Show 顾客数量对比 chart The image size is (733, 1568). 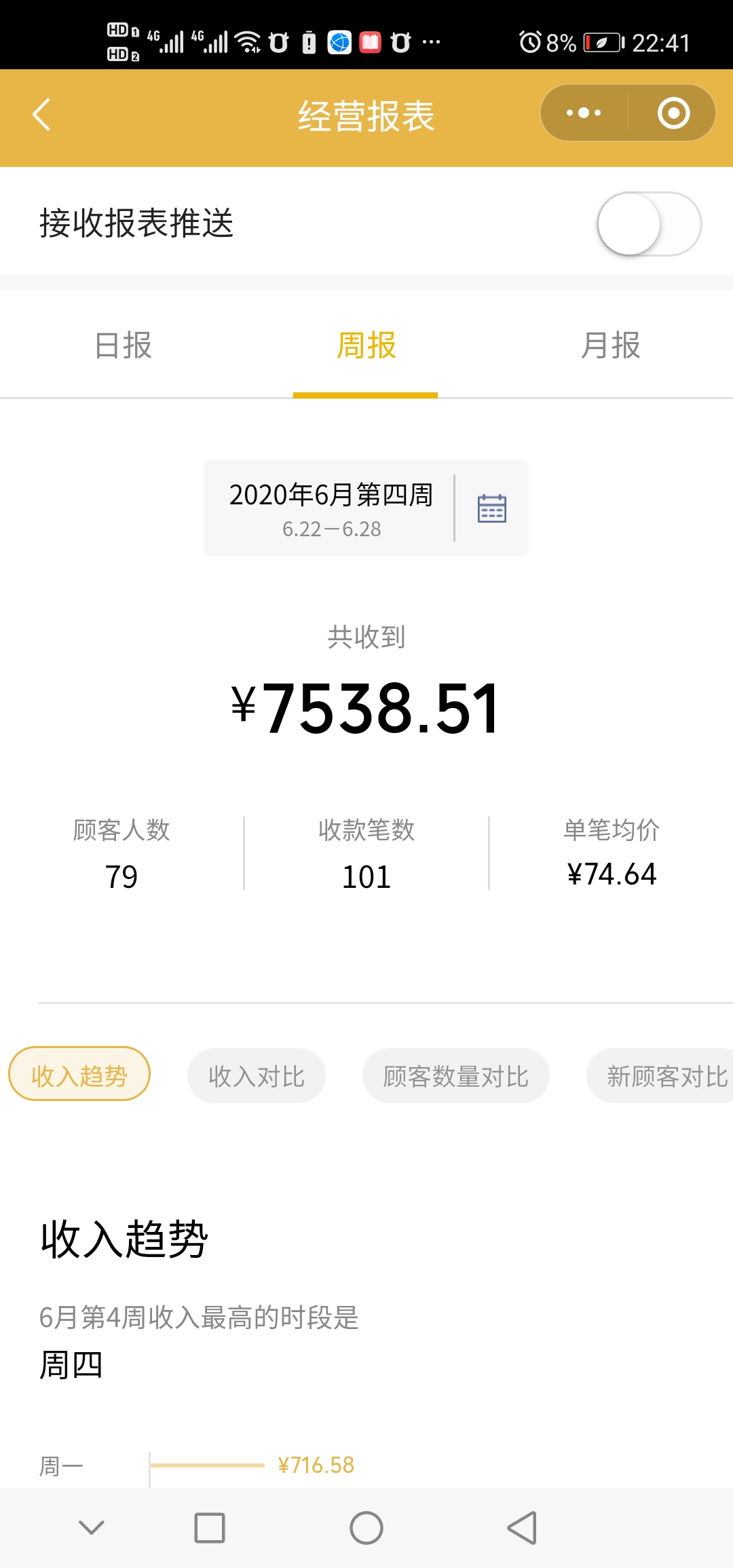[455, 1076]
